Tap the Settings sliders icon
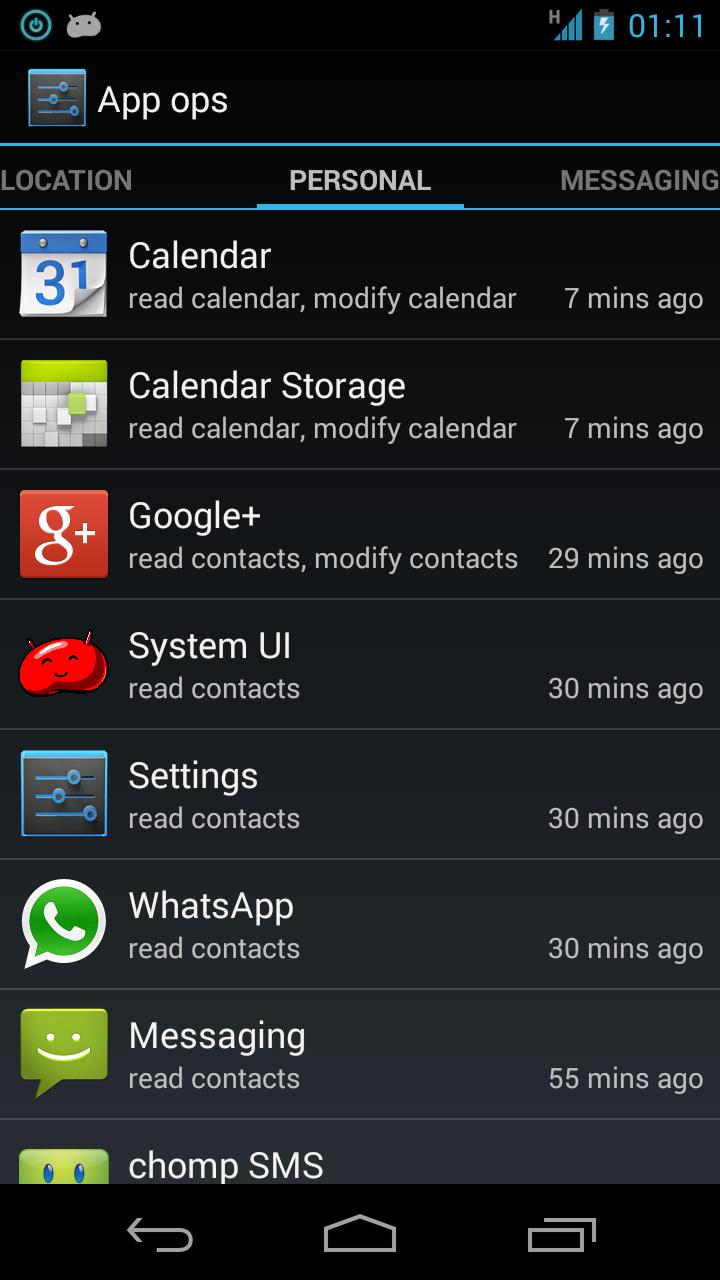 62,793
